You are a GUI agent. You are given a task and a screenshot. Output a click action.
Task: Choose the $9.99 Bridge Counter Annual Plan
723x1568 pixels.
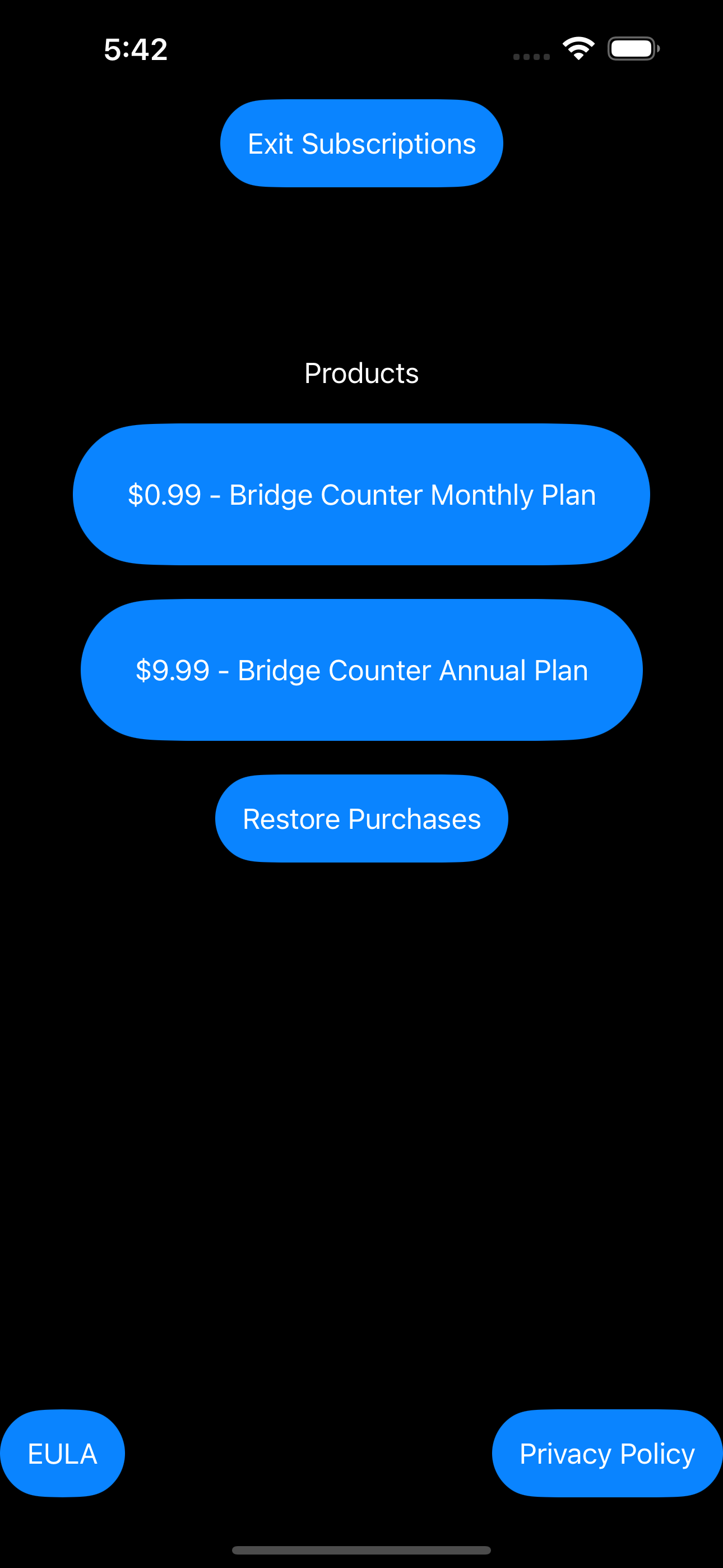pyautogui.click(x=361, y=670)
